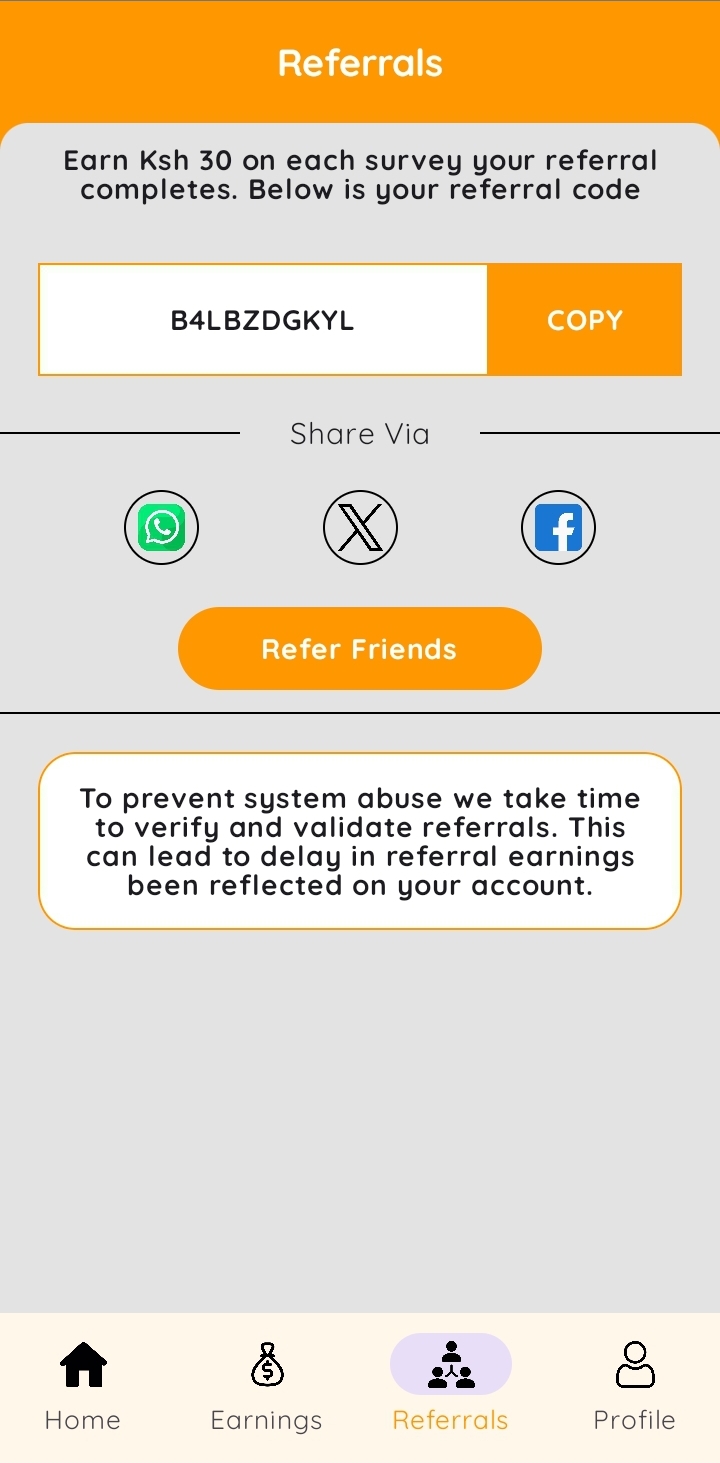Switch to the Earnings tab
Image resolution: width=720 pixels, height=1463 pixels.
[266, 1385]
